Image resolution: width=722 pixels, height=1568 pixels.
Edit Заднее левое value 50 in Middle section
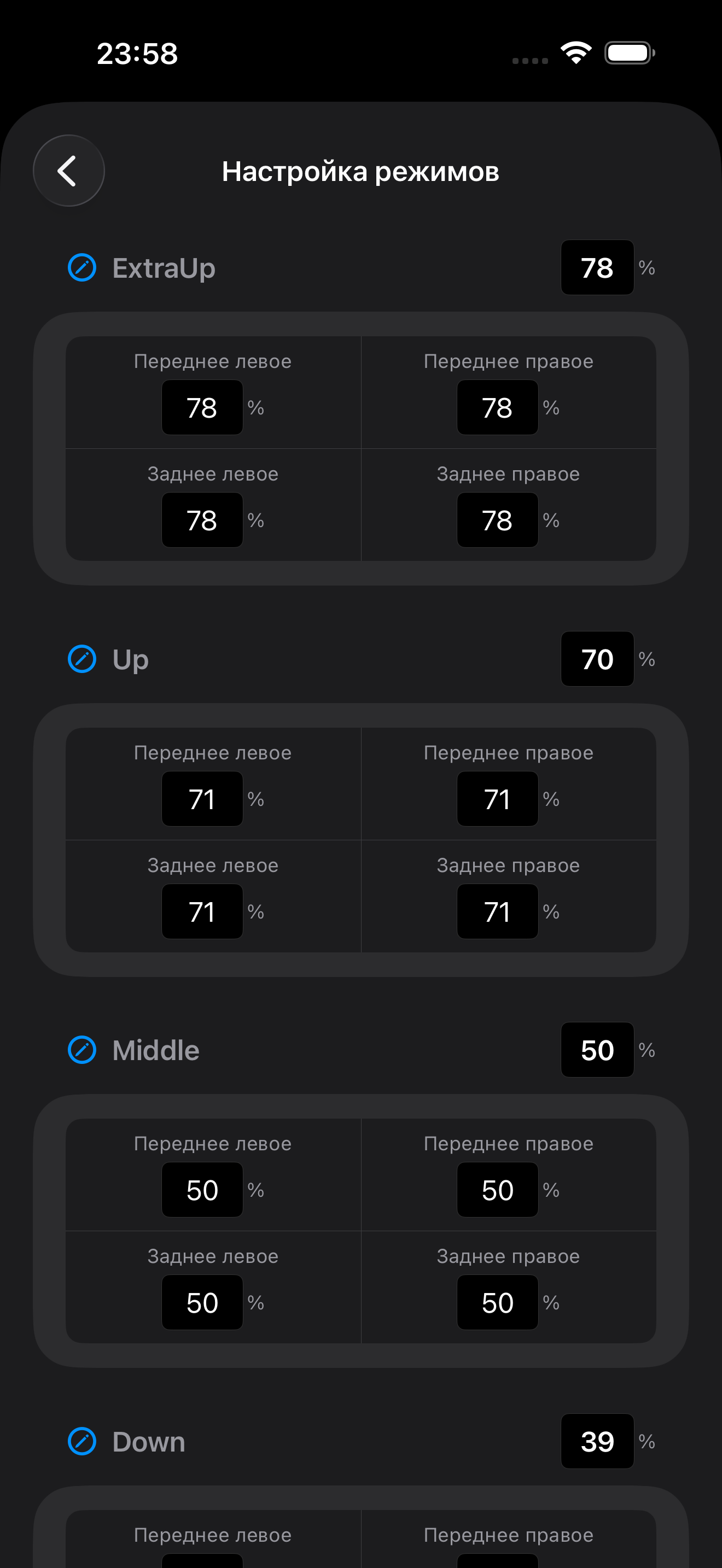click(x=202, y=1302)
